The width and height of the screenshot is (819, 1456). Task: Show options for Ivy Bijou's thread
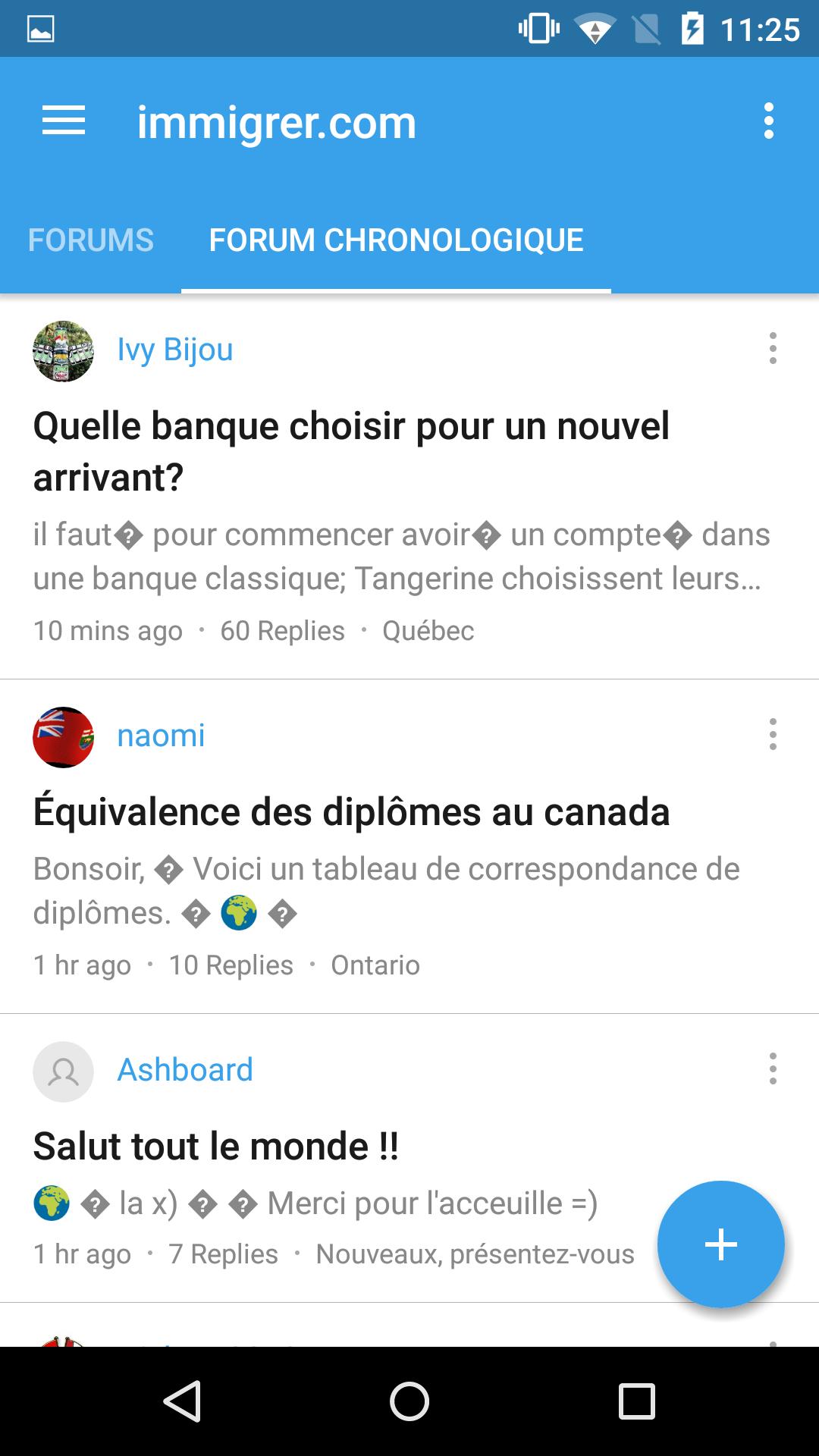[x=773, y=348]
